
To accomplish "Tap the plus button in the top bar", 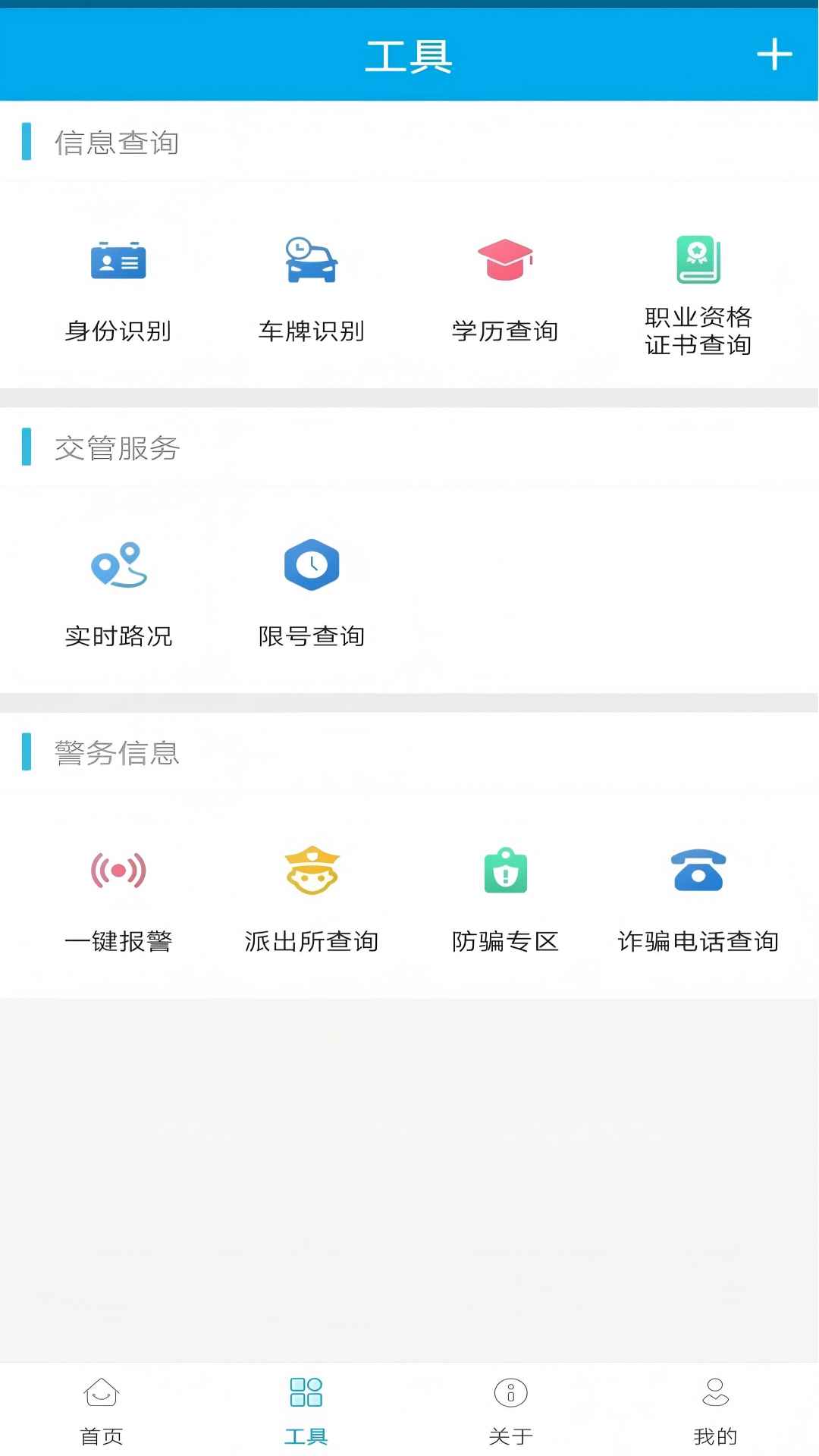I will pyautogui.click(x=774, y=55).
